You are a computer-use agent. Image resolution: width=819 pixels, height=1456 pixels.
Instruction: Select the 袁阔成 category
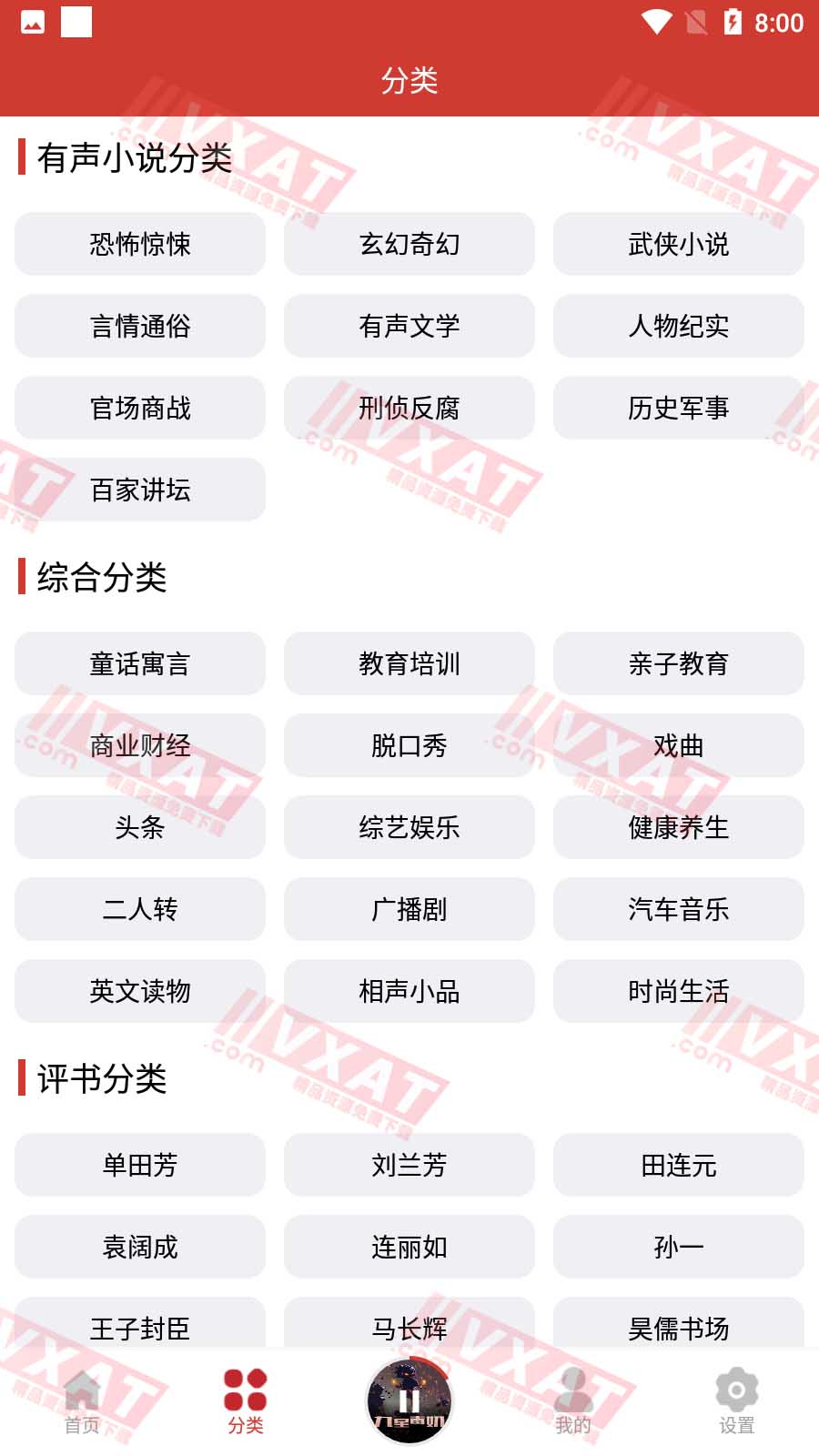140,1247
